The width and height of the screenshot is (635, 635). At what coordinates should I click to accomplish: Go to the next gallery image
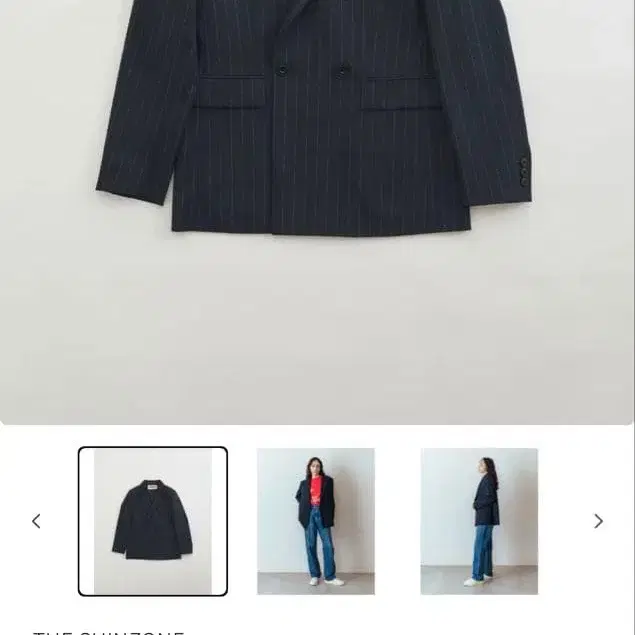(598, 521)
